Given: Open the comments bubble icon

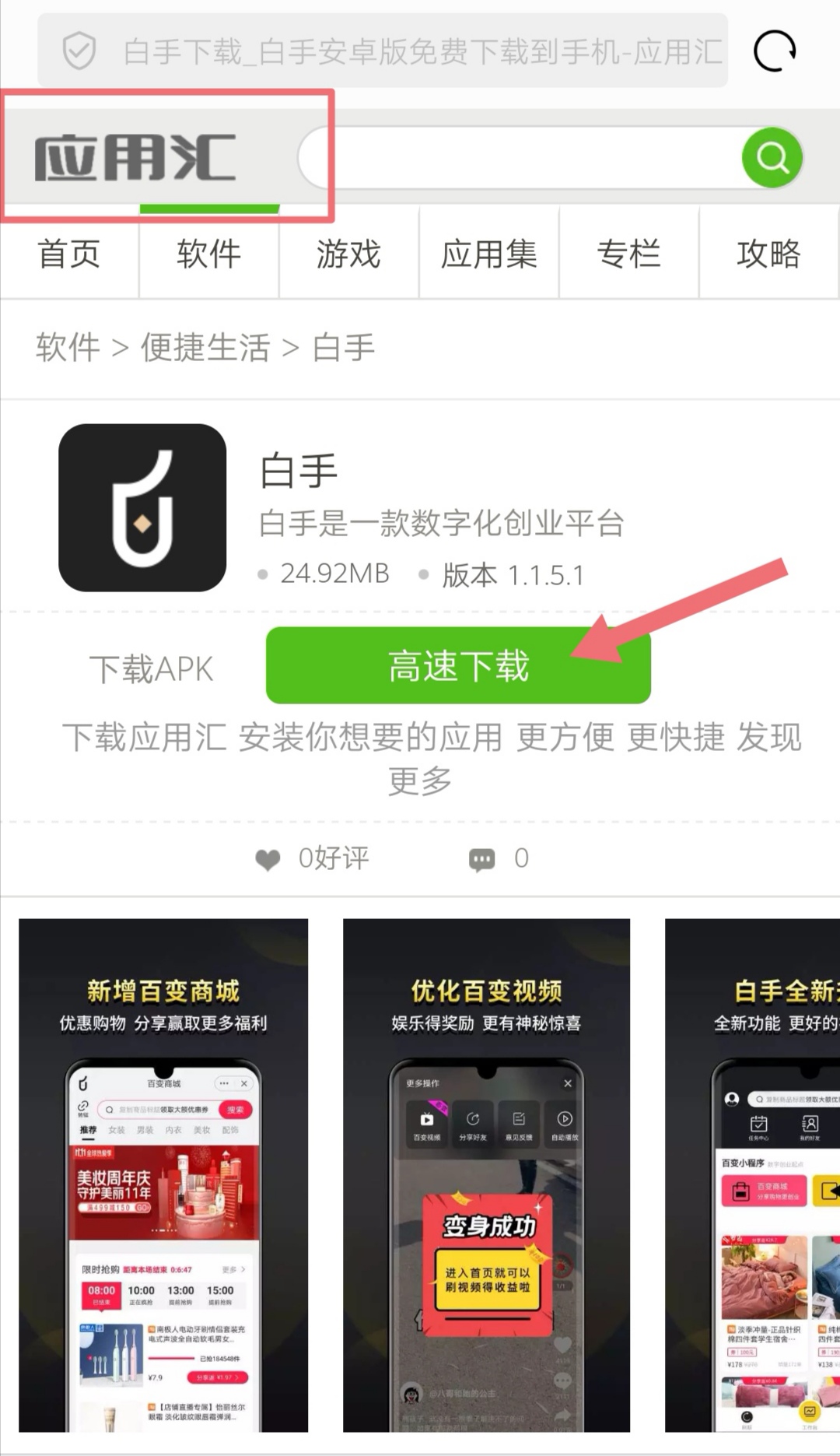Looking at the screenshot, I should pos(481,859).
